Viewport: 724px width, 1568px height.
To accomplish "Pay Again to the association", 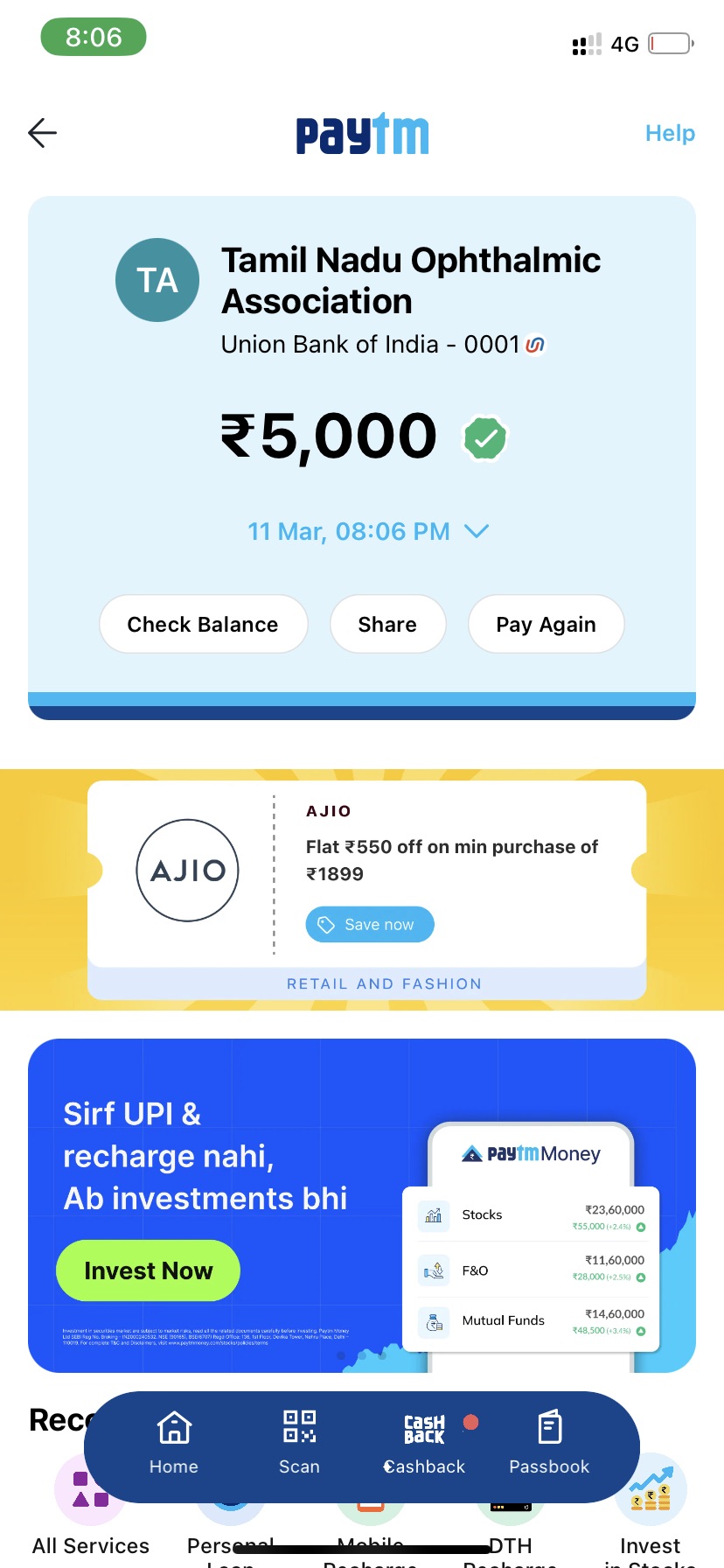I will 546,624.
